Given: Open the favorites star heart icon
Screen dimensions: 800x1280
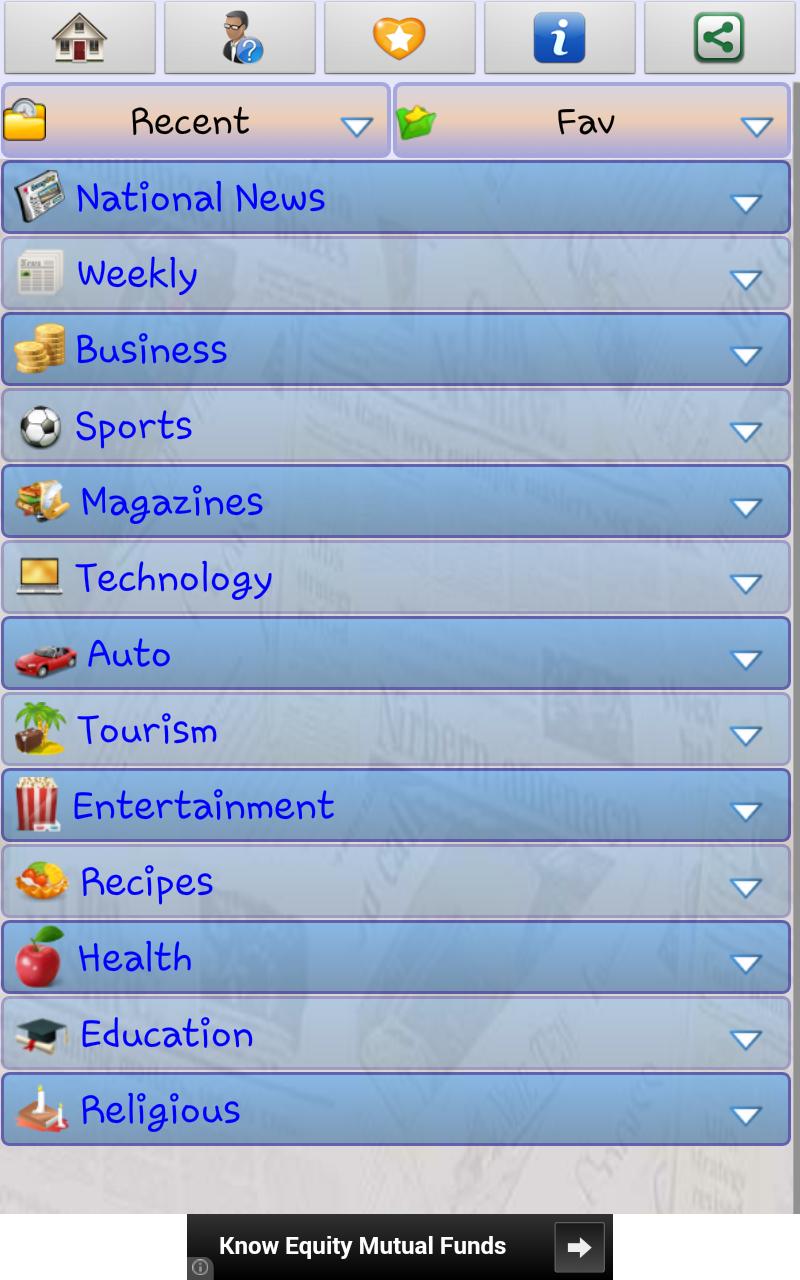Looking at the screenshot, I should [x=400, y=38].
